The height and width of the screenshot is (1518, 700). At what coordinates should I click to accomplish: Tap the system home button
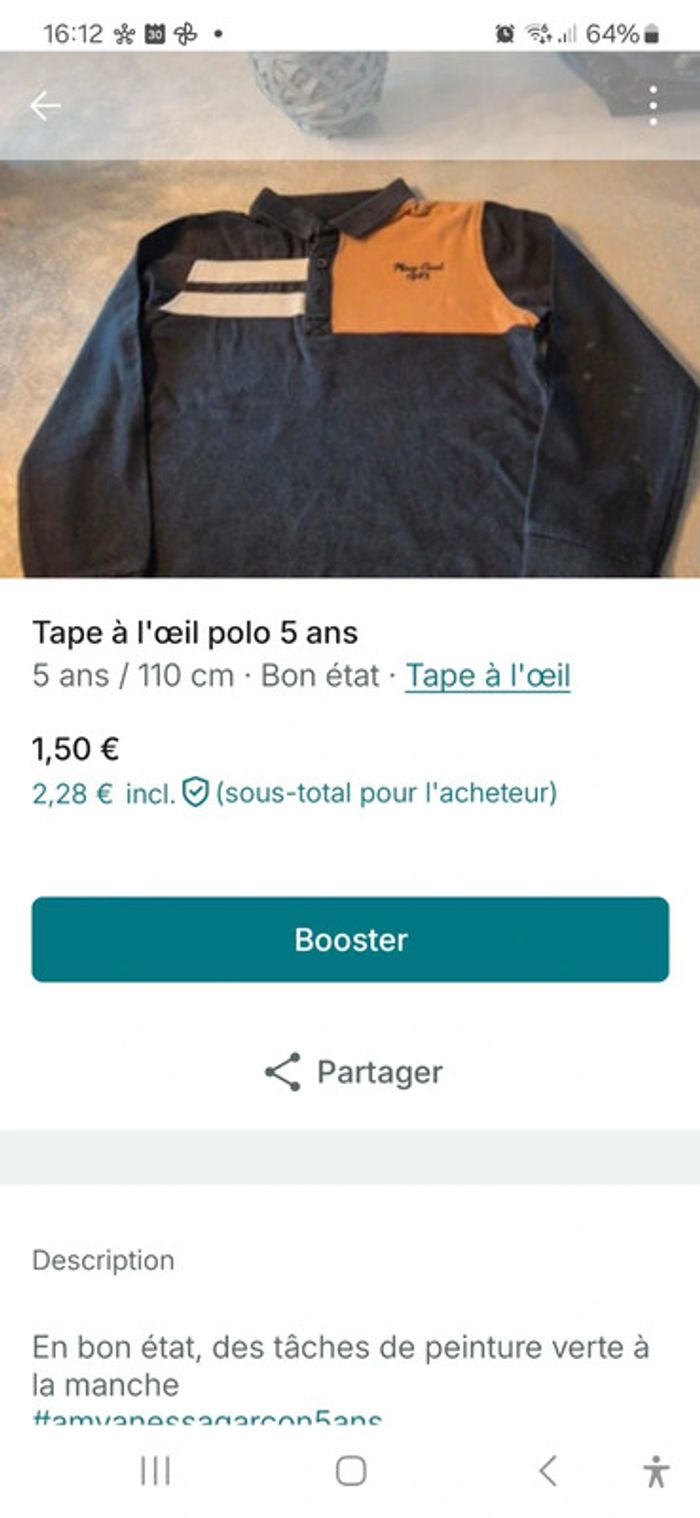point(350,1471)
